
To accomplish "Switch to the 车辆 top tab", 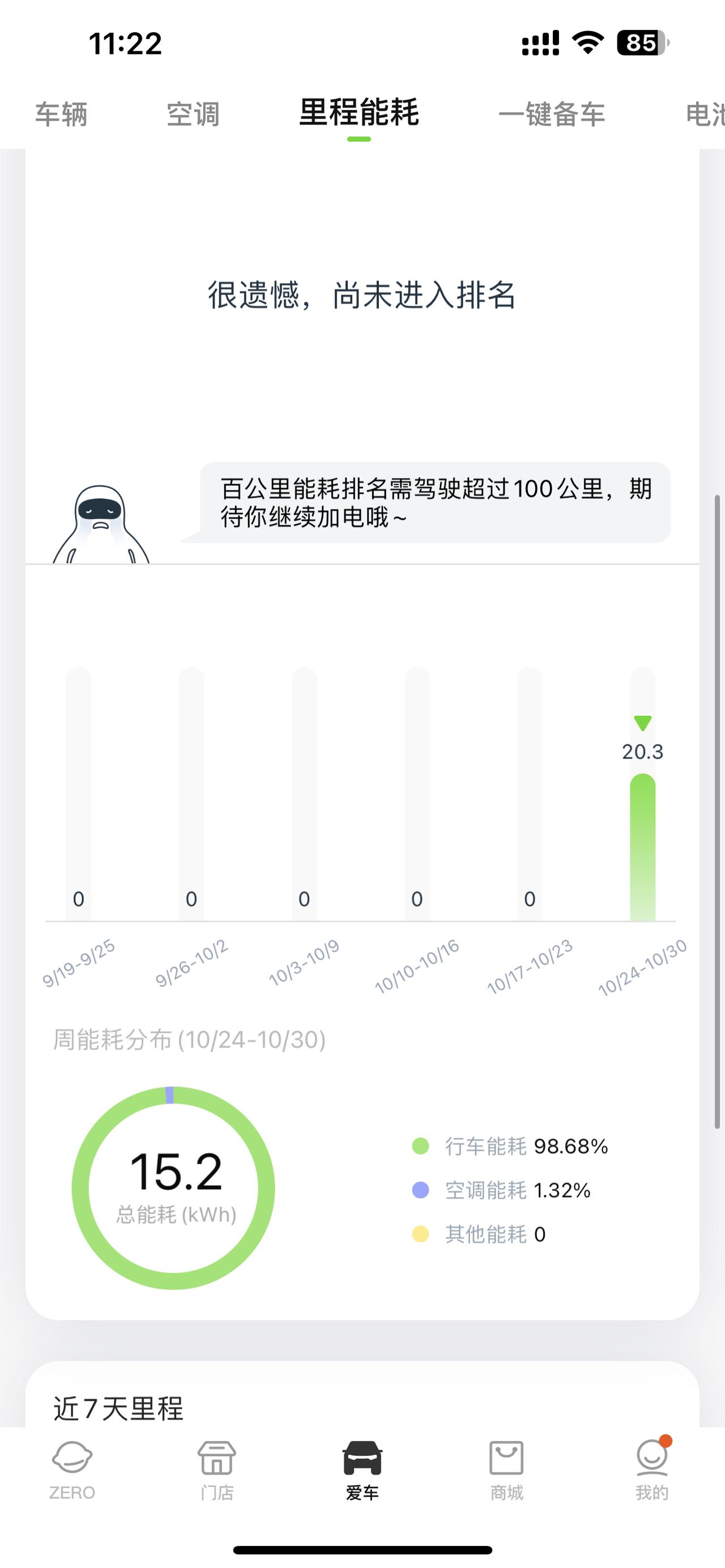I will tap(61, 114).
